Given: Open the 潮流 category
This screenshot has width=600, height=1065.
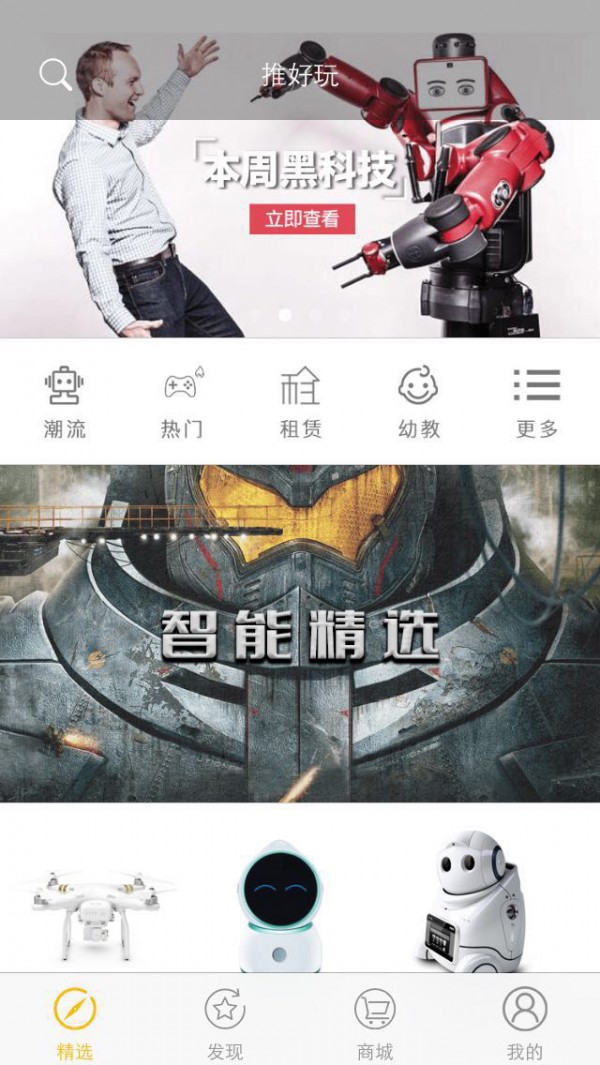Looking at the screenshot, I should click(65, 402).
